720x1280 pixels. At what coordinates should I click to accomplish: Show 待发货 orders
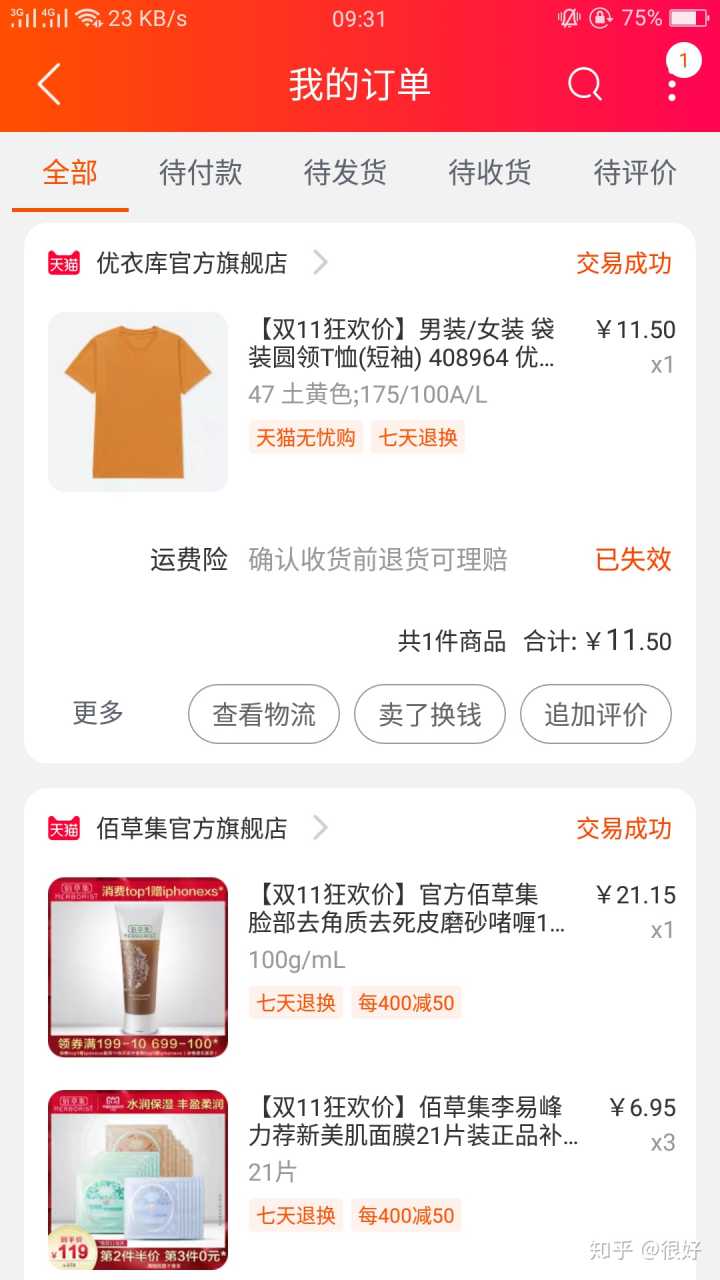coord(345,172)
